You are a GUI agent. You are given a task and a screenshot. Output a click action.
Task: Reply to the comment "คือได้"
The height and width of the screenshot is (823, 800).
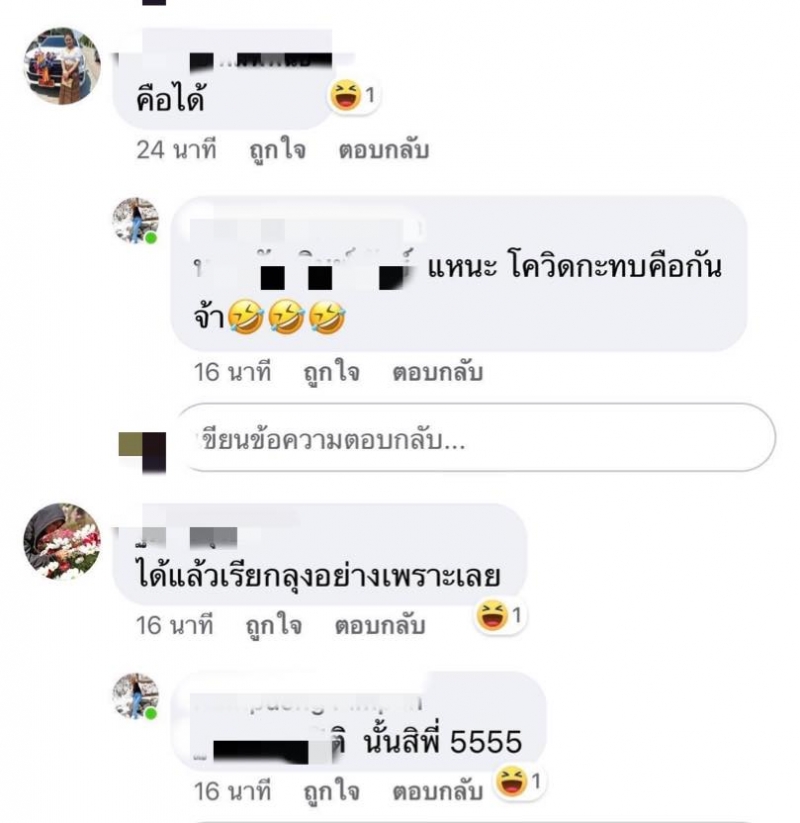tap(383, 151)
